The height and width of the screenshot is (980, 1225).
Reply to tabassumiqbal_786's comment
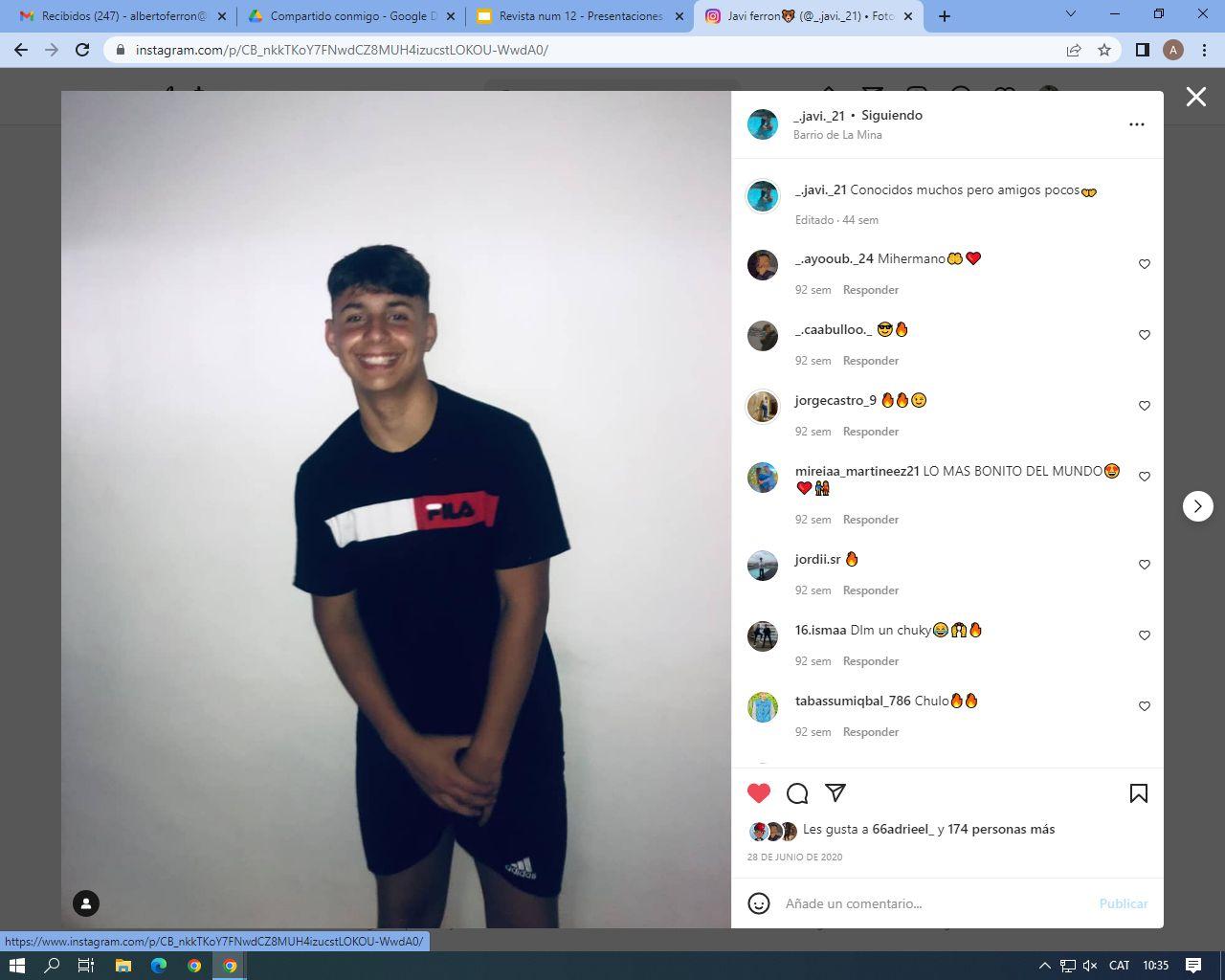coord(870,732)
